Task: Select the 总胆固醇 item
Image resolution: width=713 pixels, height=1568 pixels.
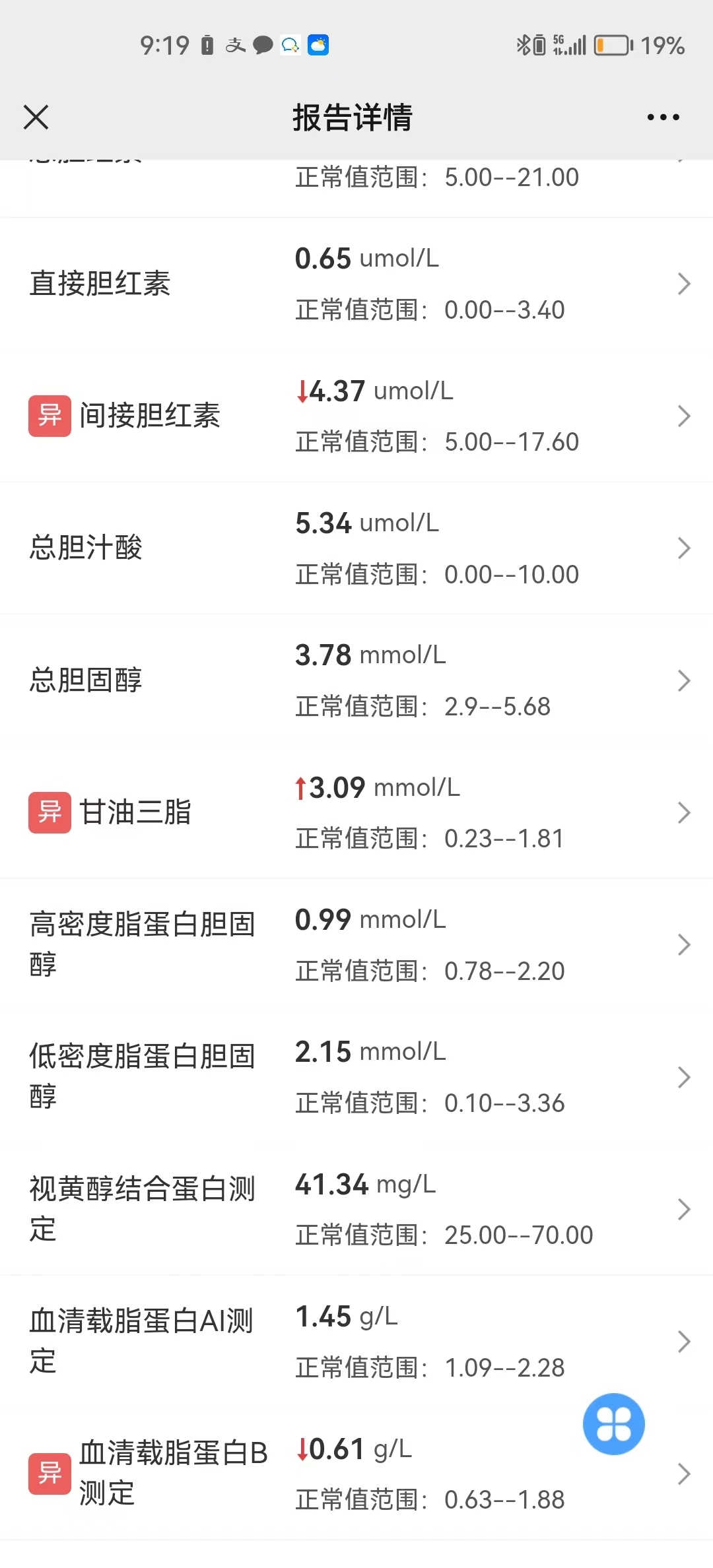Action: point(356,680)
